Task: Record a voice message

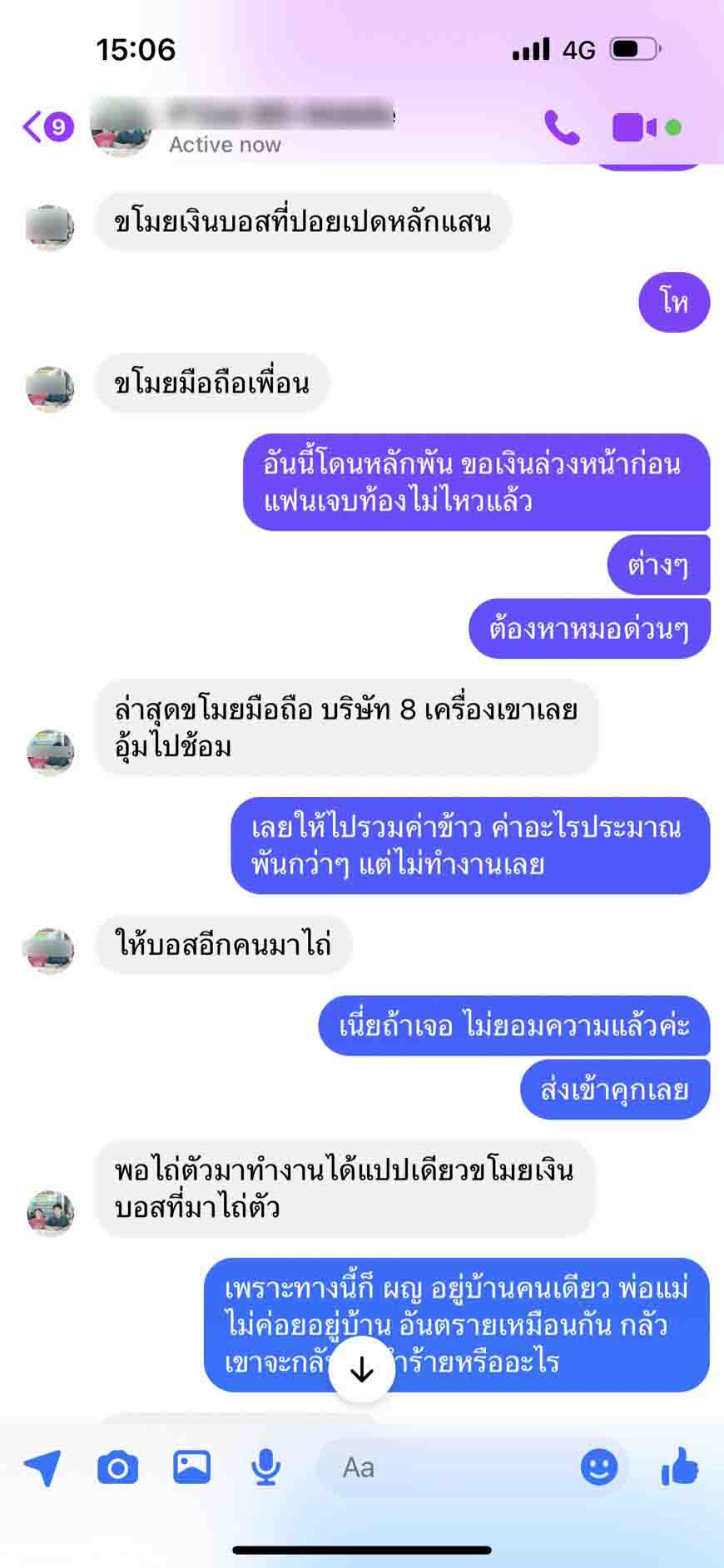Action: pos(265,1467)
